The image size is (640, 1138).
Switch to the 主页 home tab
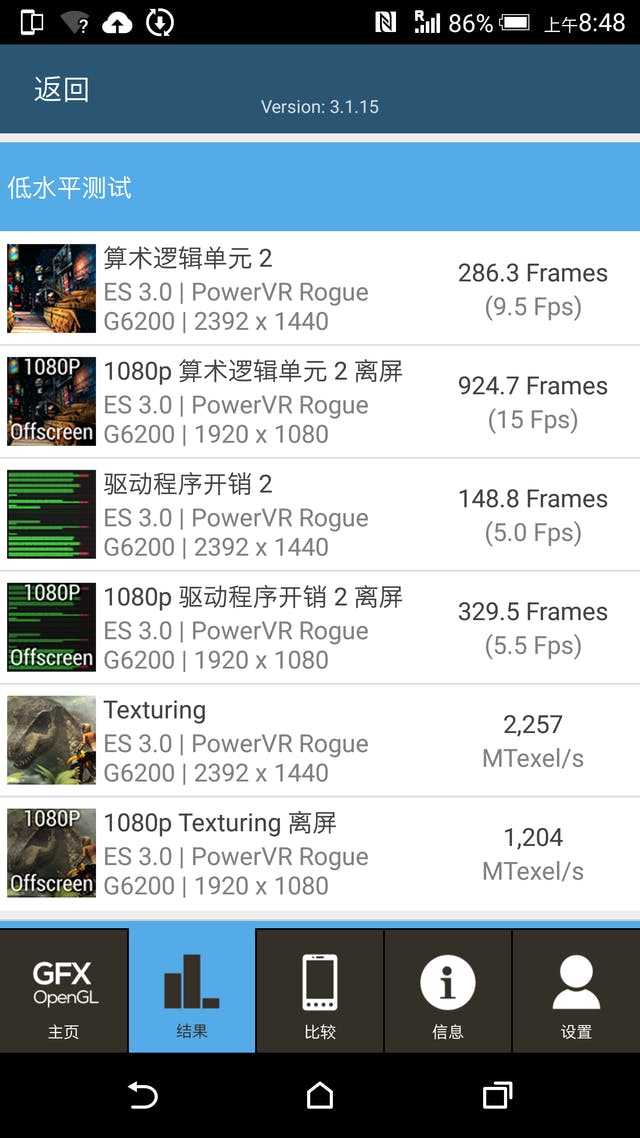coord(64,991)
